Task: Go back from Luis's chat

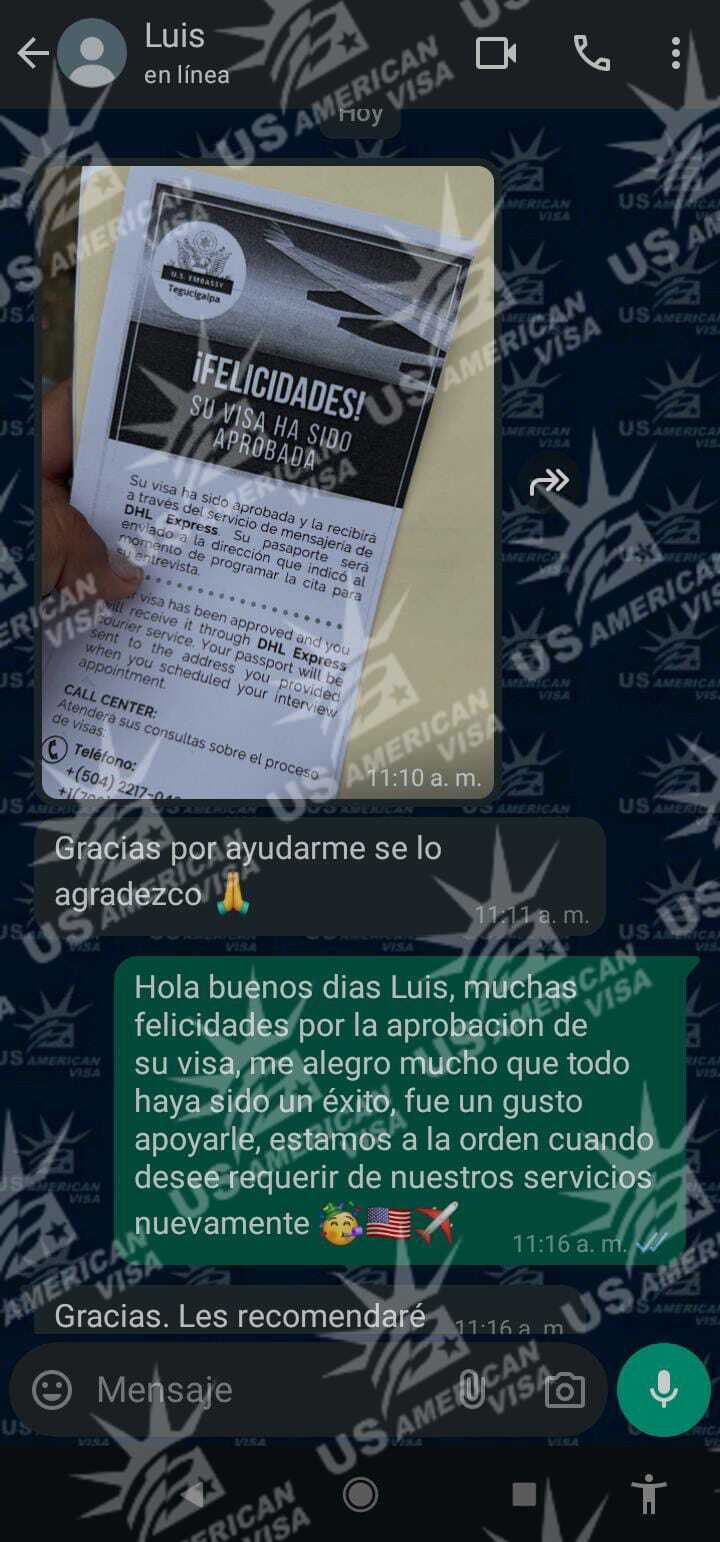Action: [32, 54]
